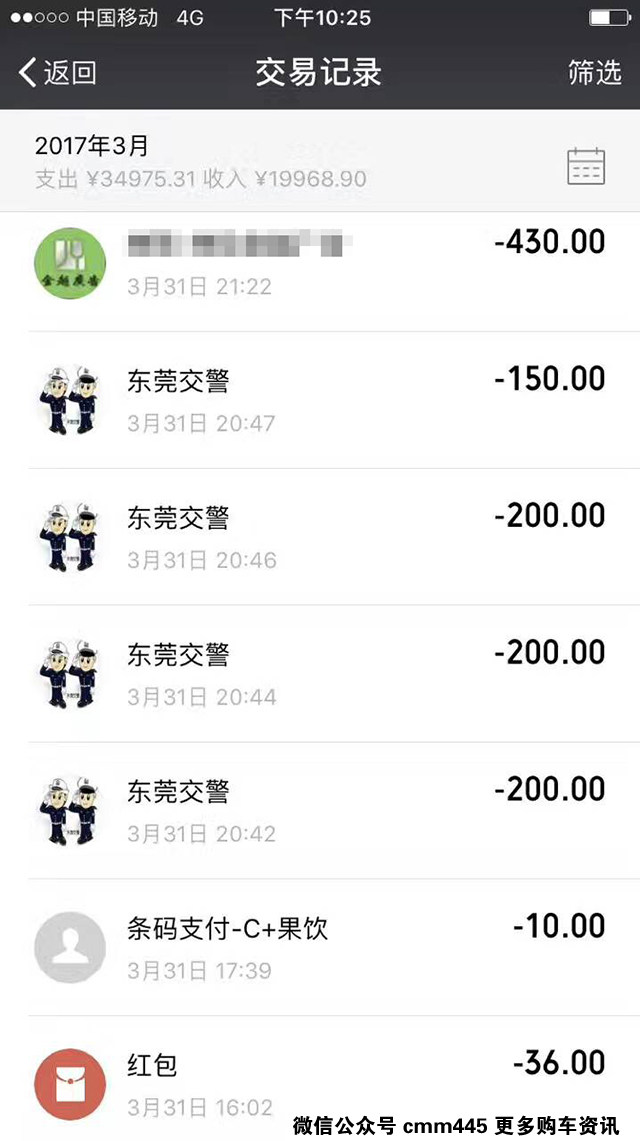Viewport: 640px width, 1141px height.
Task: Open the 筛选 filter option
Action: pos(594,72)
